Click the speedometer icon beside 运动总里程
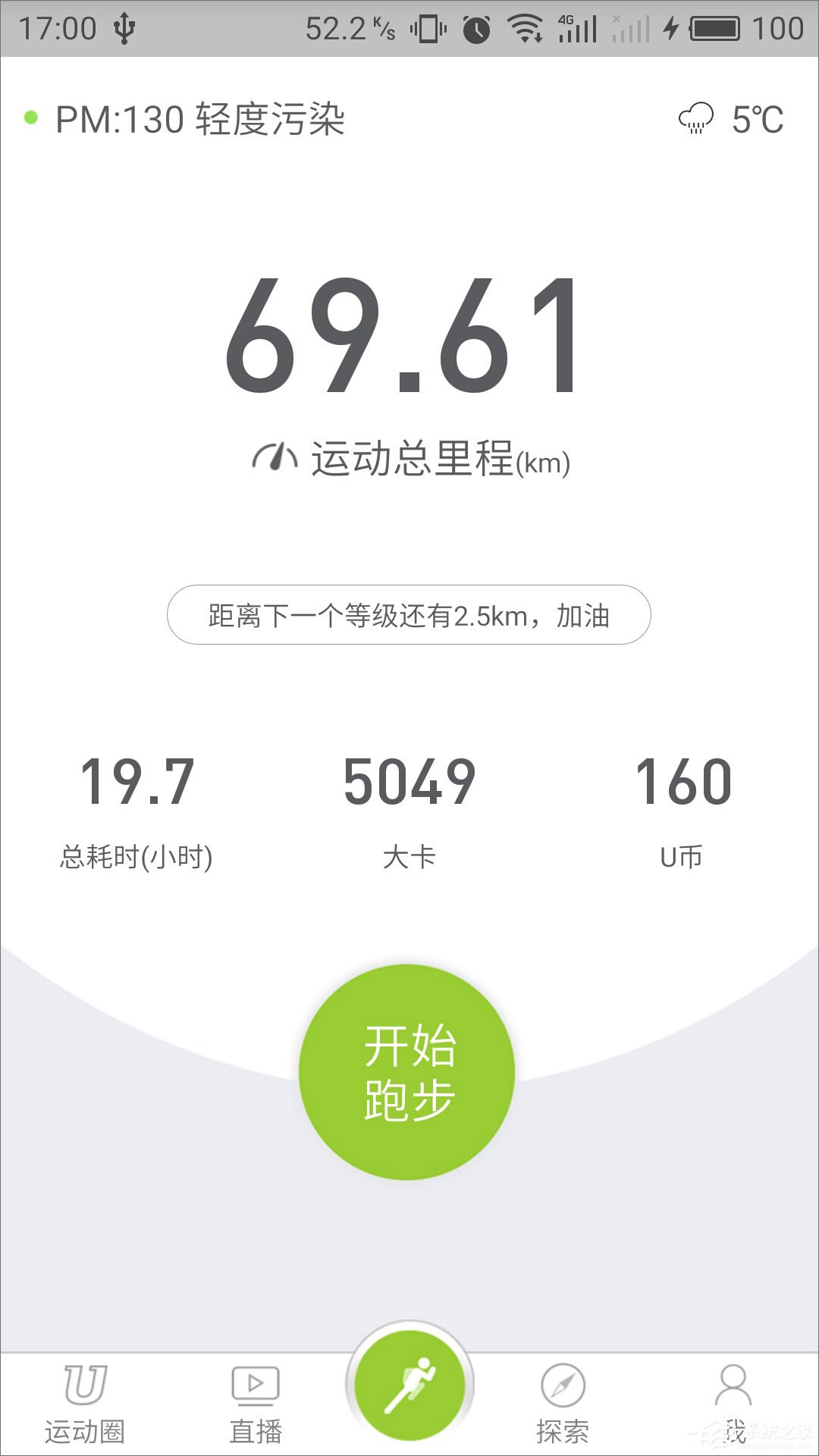 [275, 455]
